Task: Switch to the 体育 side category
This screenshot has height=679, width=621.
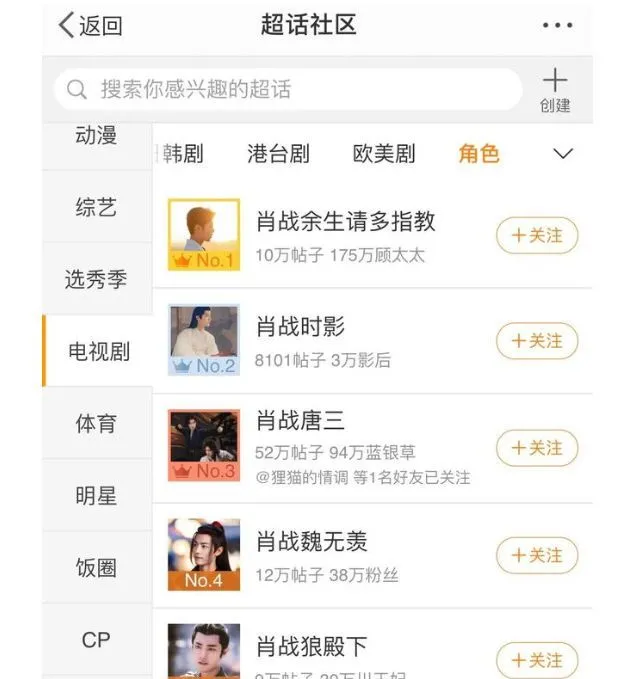Action: (x=96, y=423)
